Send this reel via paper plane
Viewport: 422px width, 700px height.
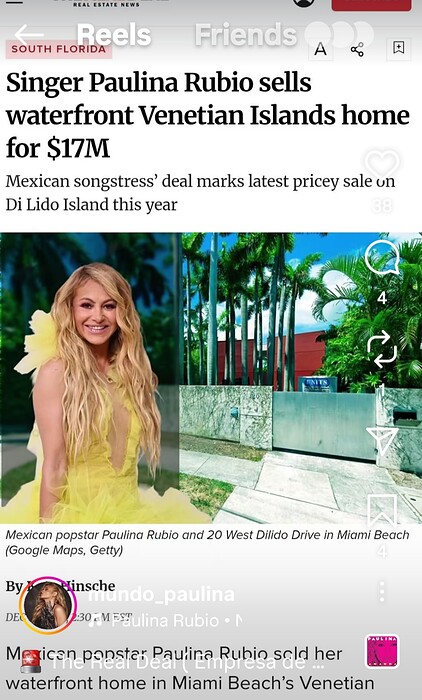pyautogui.click(x=382, y=440)
